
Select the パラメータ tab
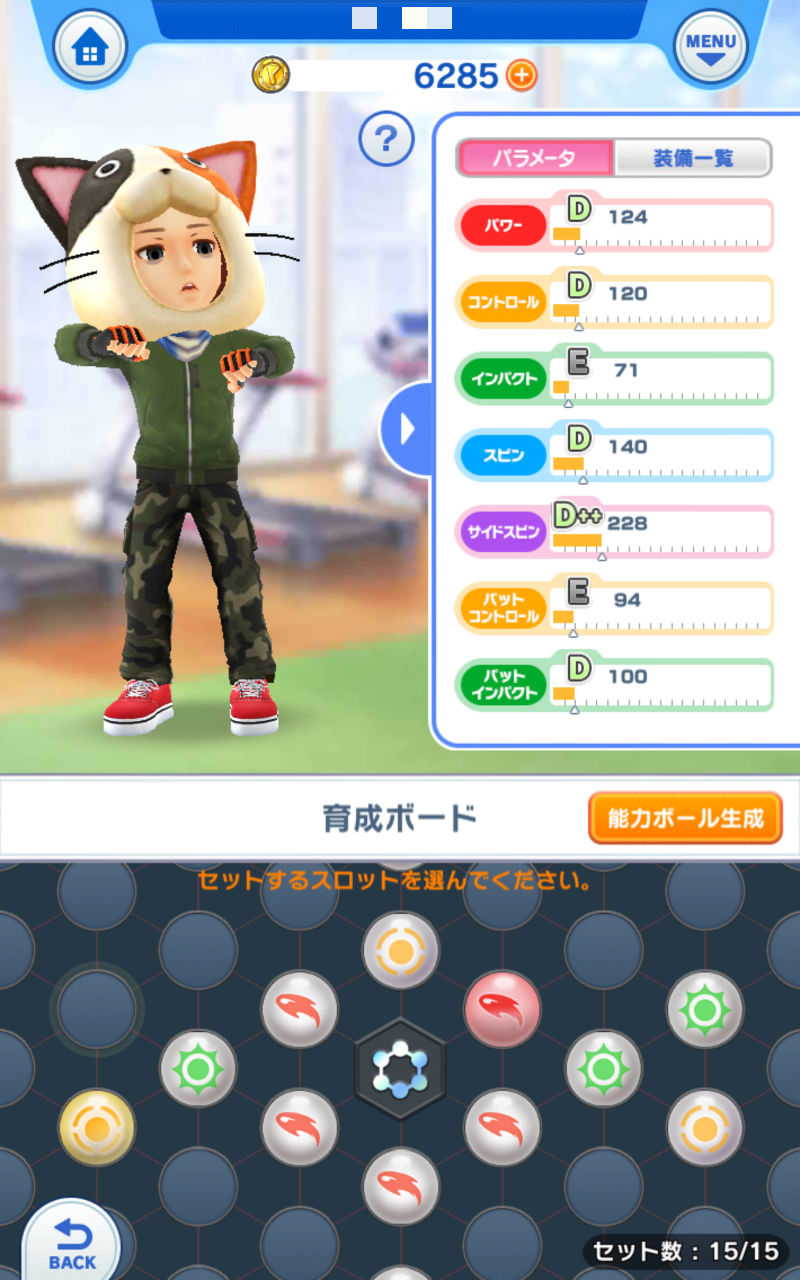tap(534, 158)
